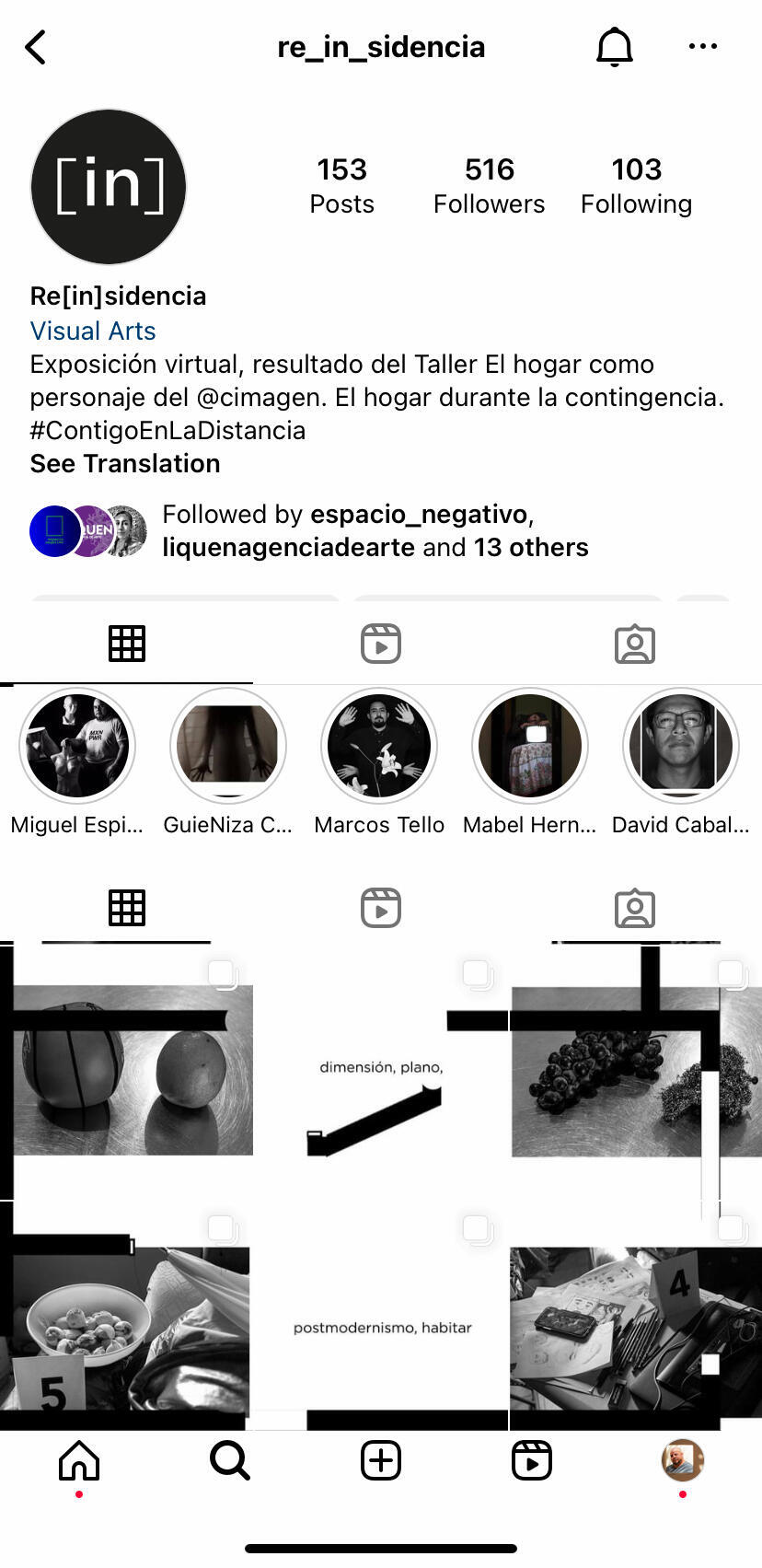Create a new post with plus button
This screenshot has height=1568, width=762.
(x=381, y=1460)
